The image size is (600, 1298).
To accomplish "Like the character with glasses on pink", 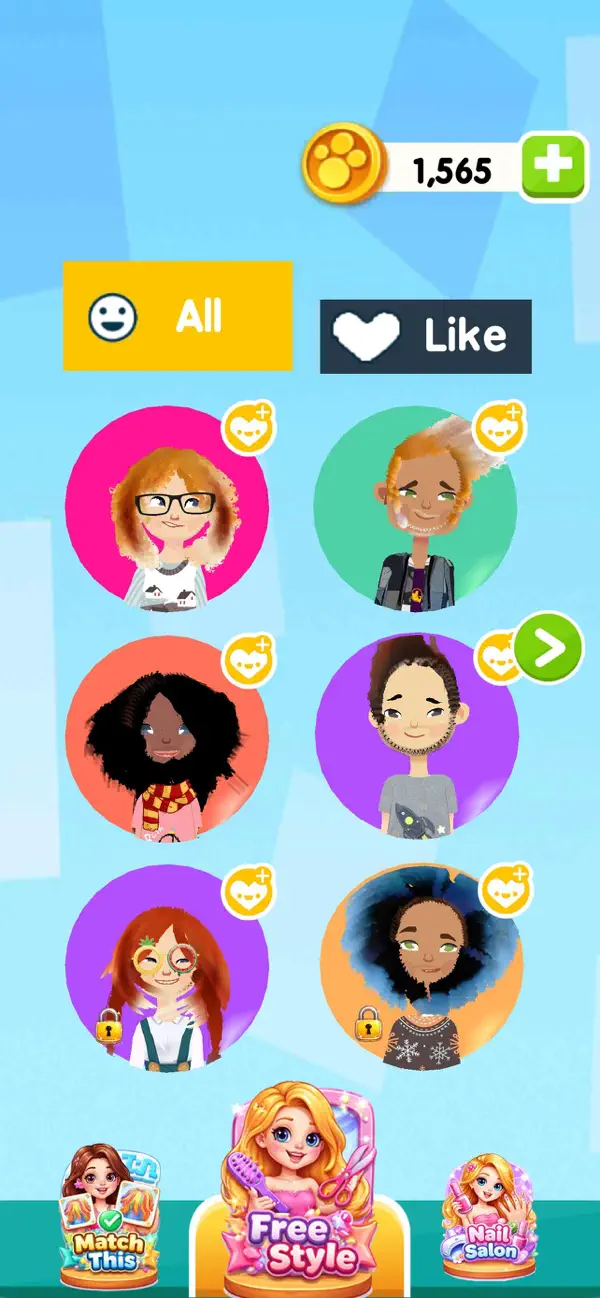I will coord(248,429).
